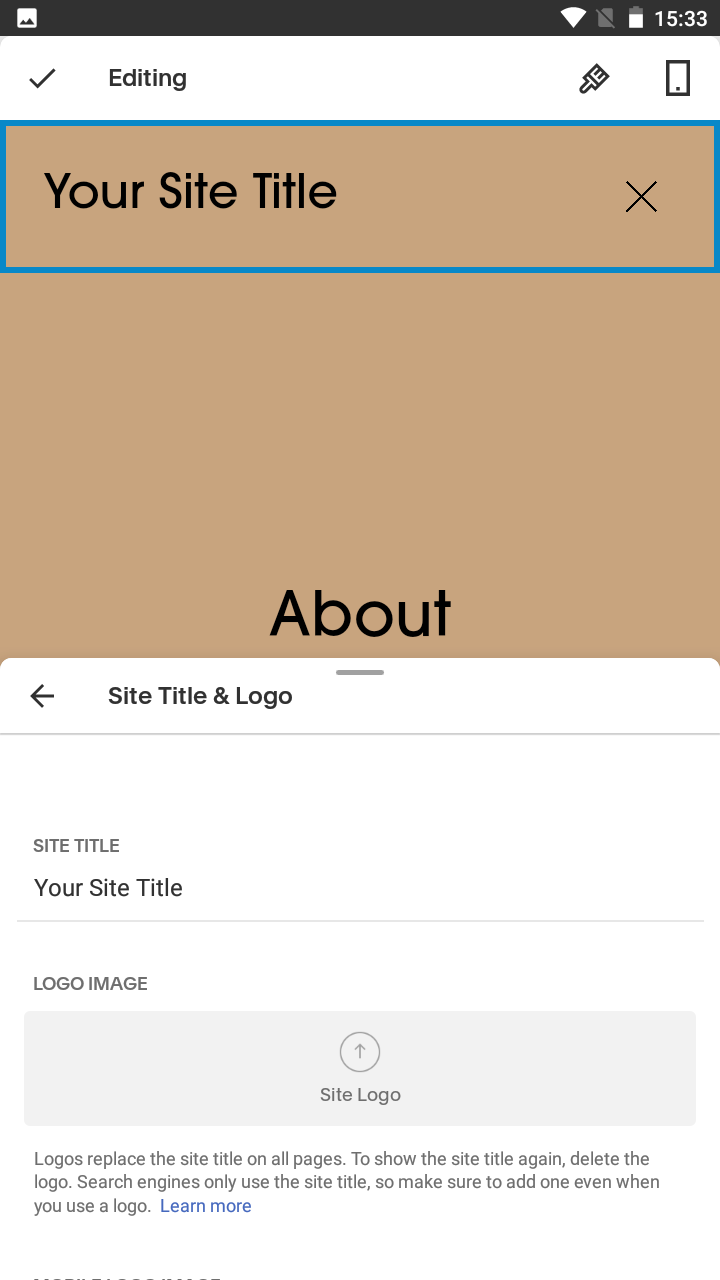
Task: Open the Learn more link
Action: coord(205,1206)
